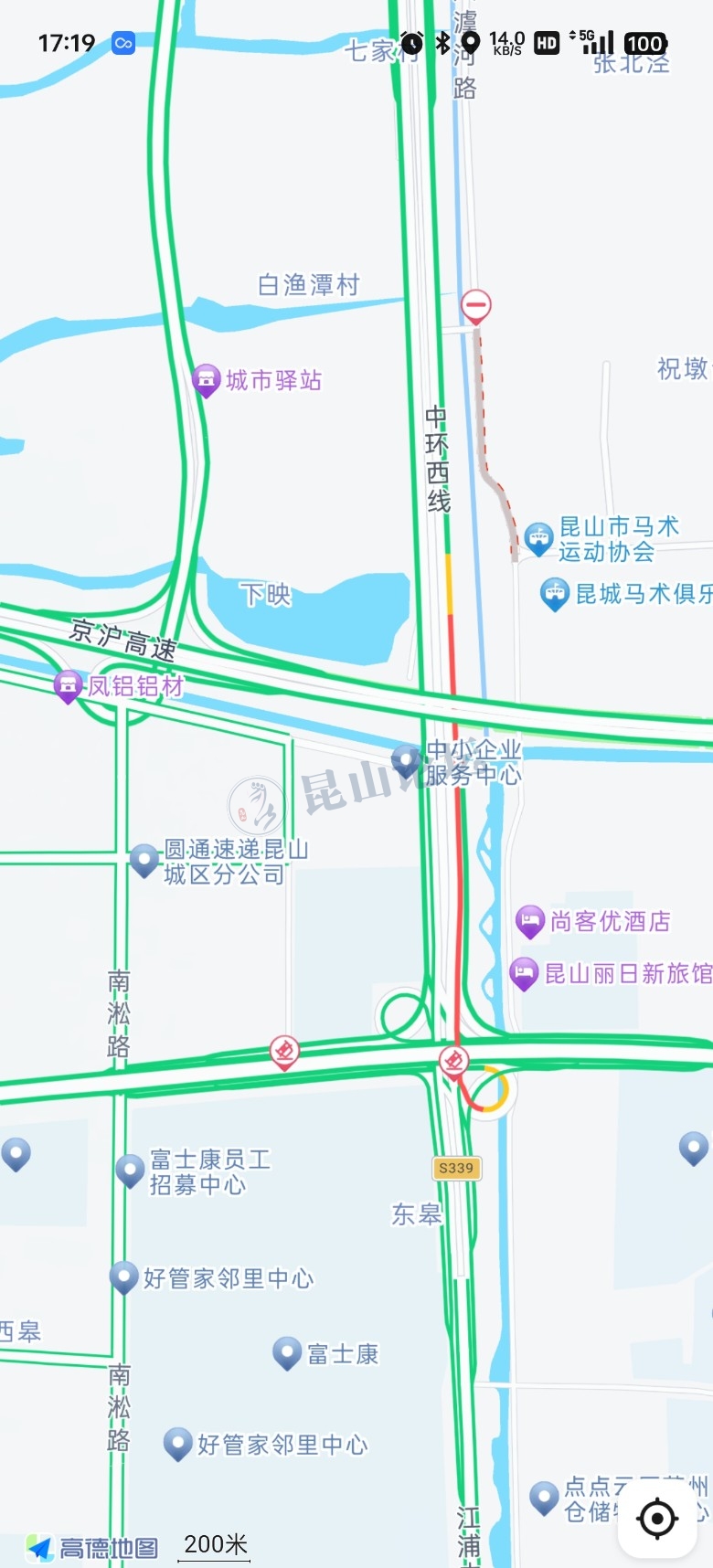Tap the 富士康员工招募中心 location pin
This screenshot has width=713, height=1568.
pos(130,1171)
